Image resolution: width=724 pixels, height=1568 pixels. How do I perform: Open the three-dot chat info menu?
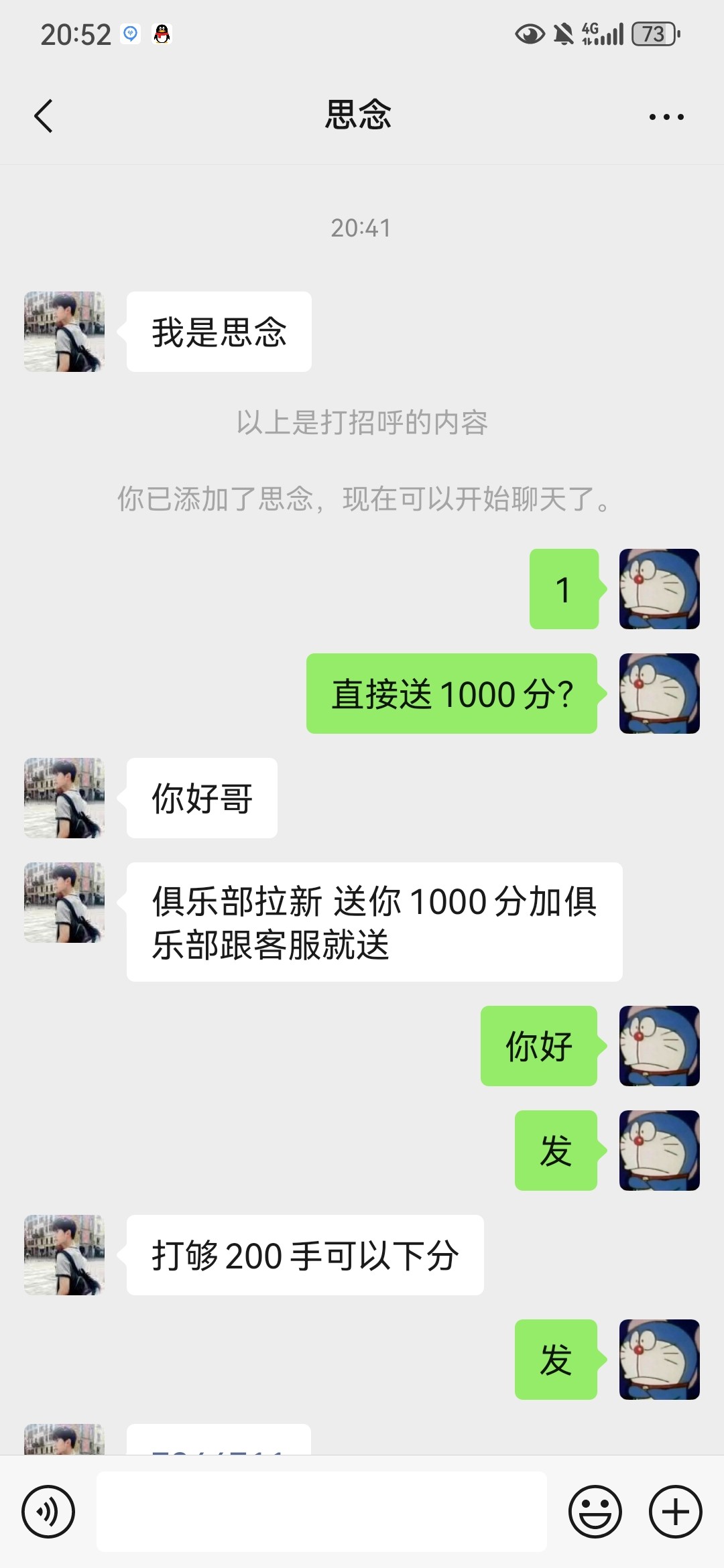(x=666, y=117)
